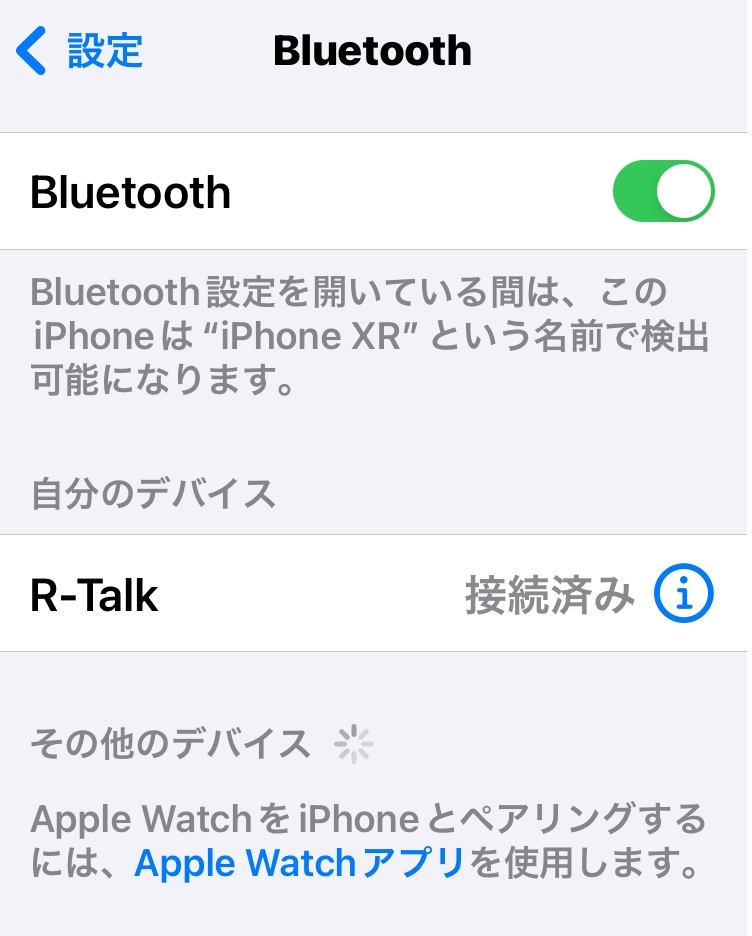
Task: Turn off Bluetooth using the switch
Action: pyautogui.click(x=663, y=190)
